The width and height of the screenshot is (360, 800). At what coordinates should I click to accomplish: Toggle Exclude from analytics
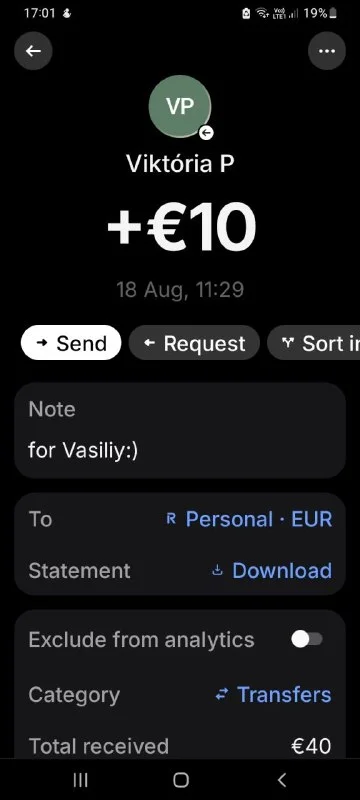pos(307,639)
